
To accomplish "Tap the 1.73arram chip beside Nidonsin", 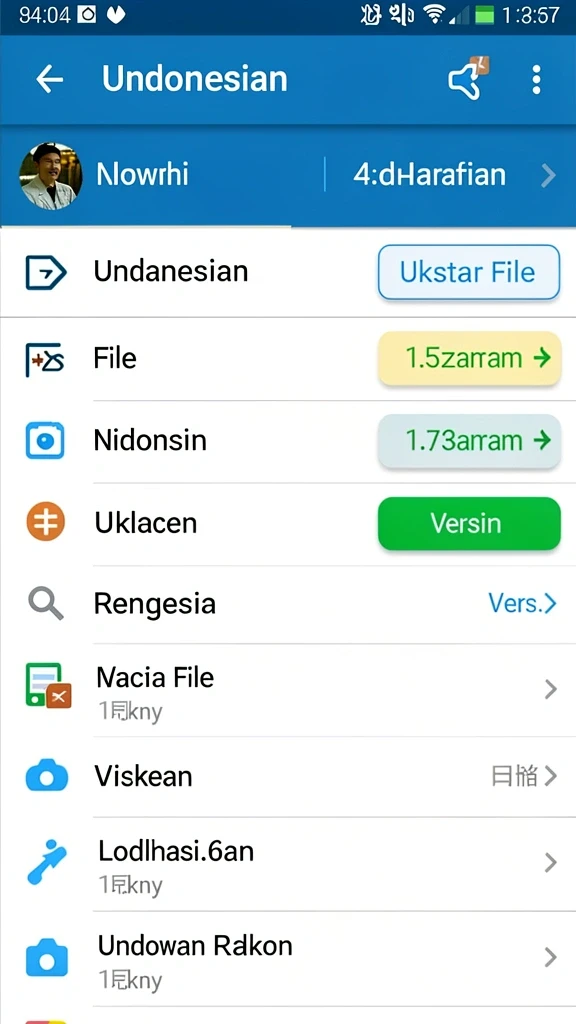I will (x=470, y=441).
